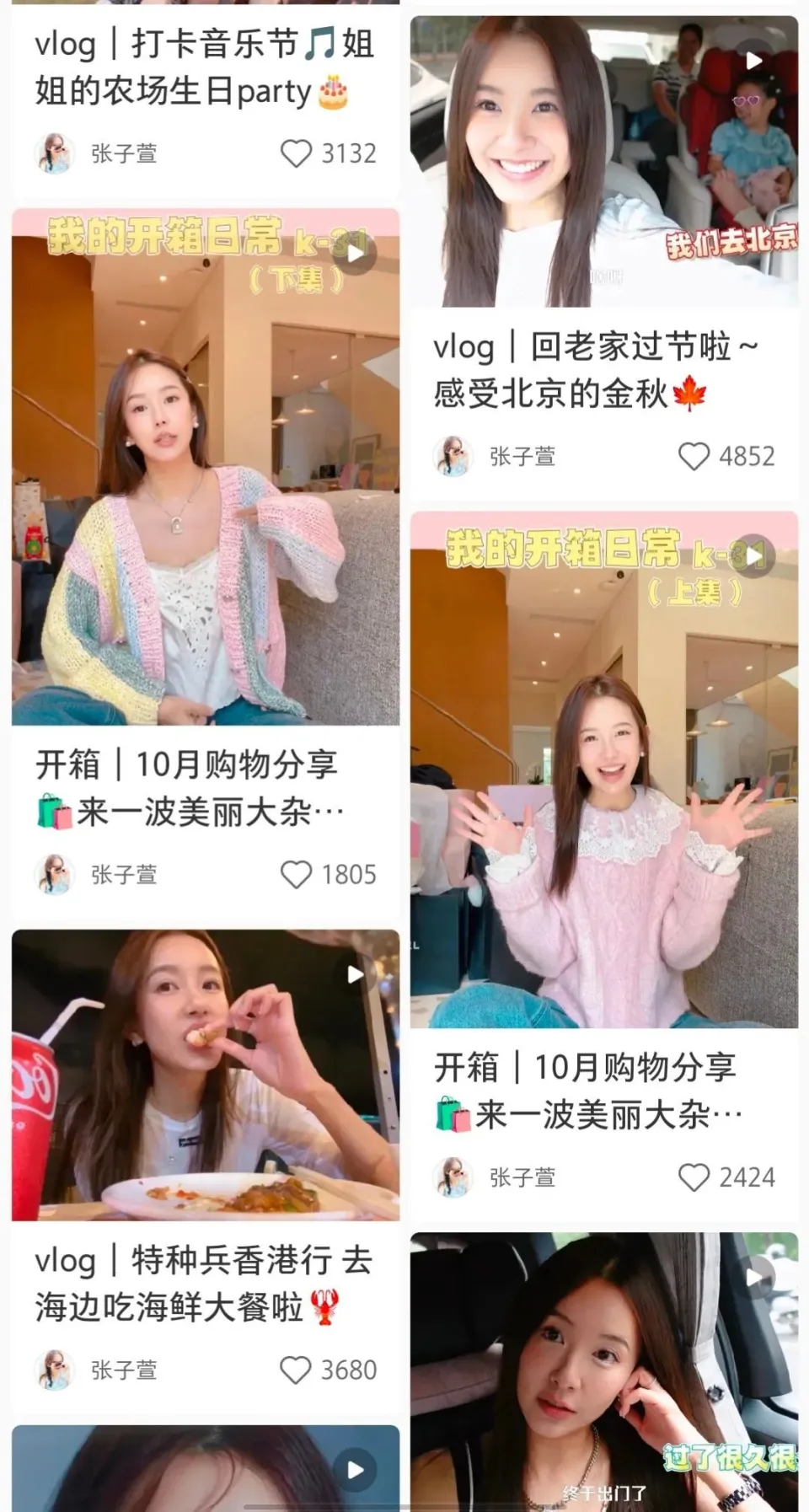This screenshot has width=809, height=1512.
Task: Open the 打卡音乐节 farm birthday party vlog
Action: tap(204, 67)
